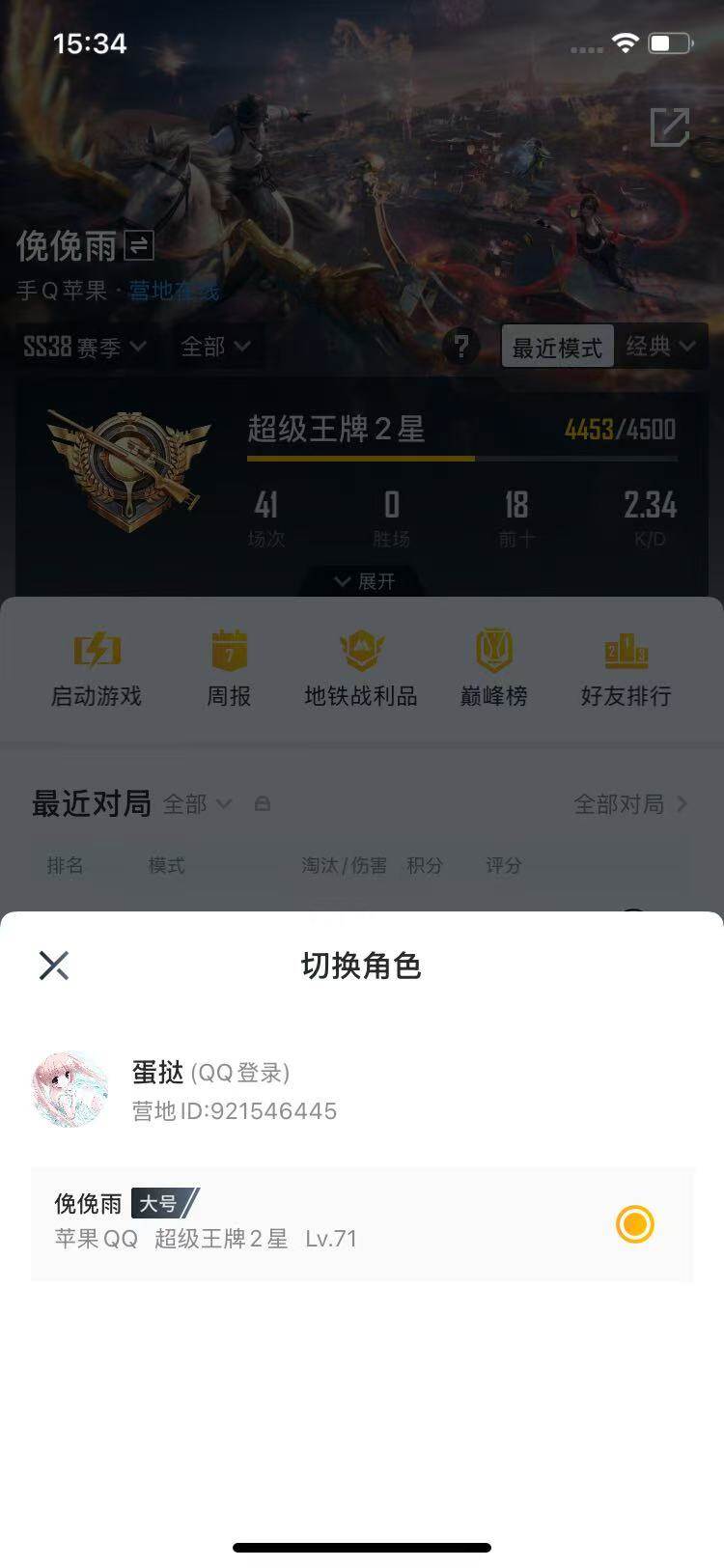Open 全部对局 to view all matches

point(626,803)
